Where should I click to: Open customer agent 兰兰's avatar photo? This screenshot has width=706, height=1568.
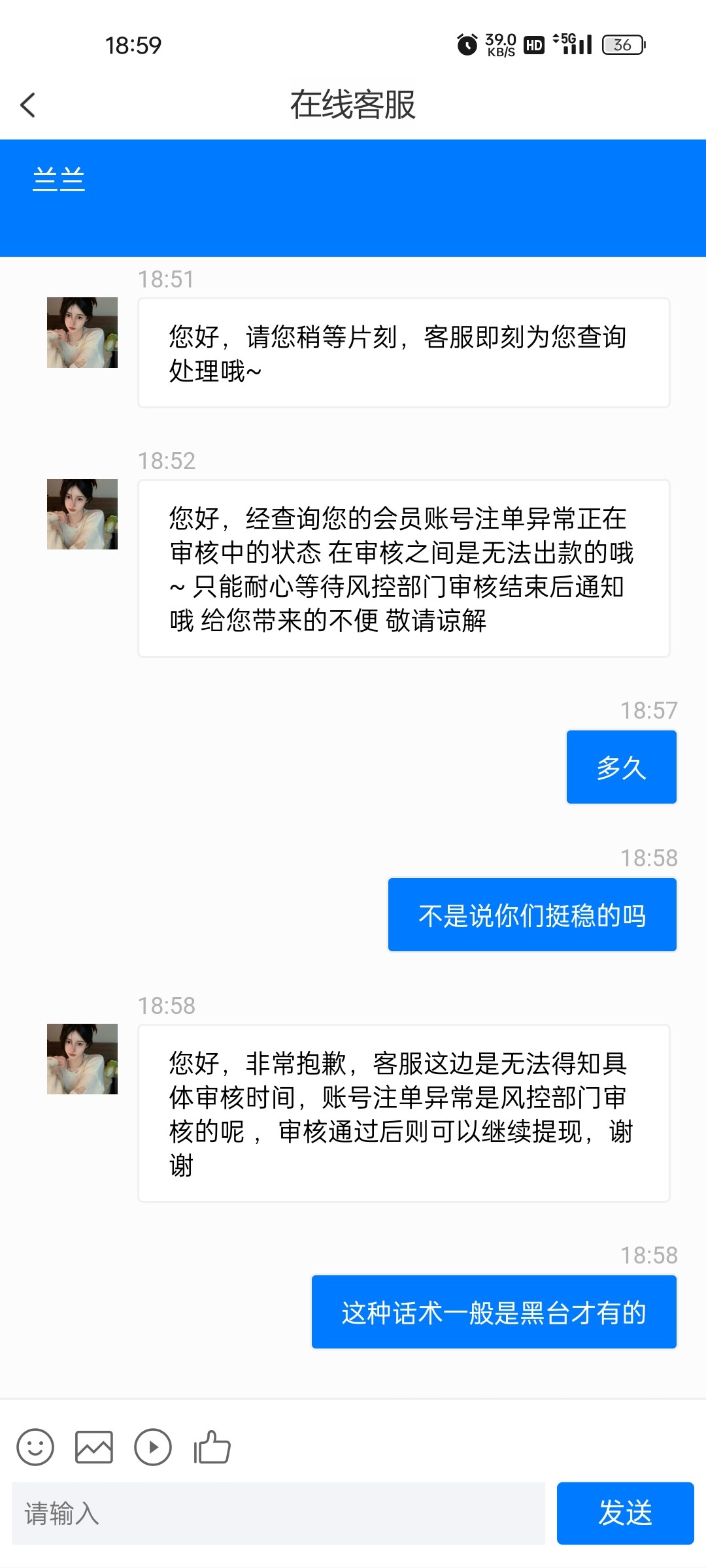(x=81, y=332)
